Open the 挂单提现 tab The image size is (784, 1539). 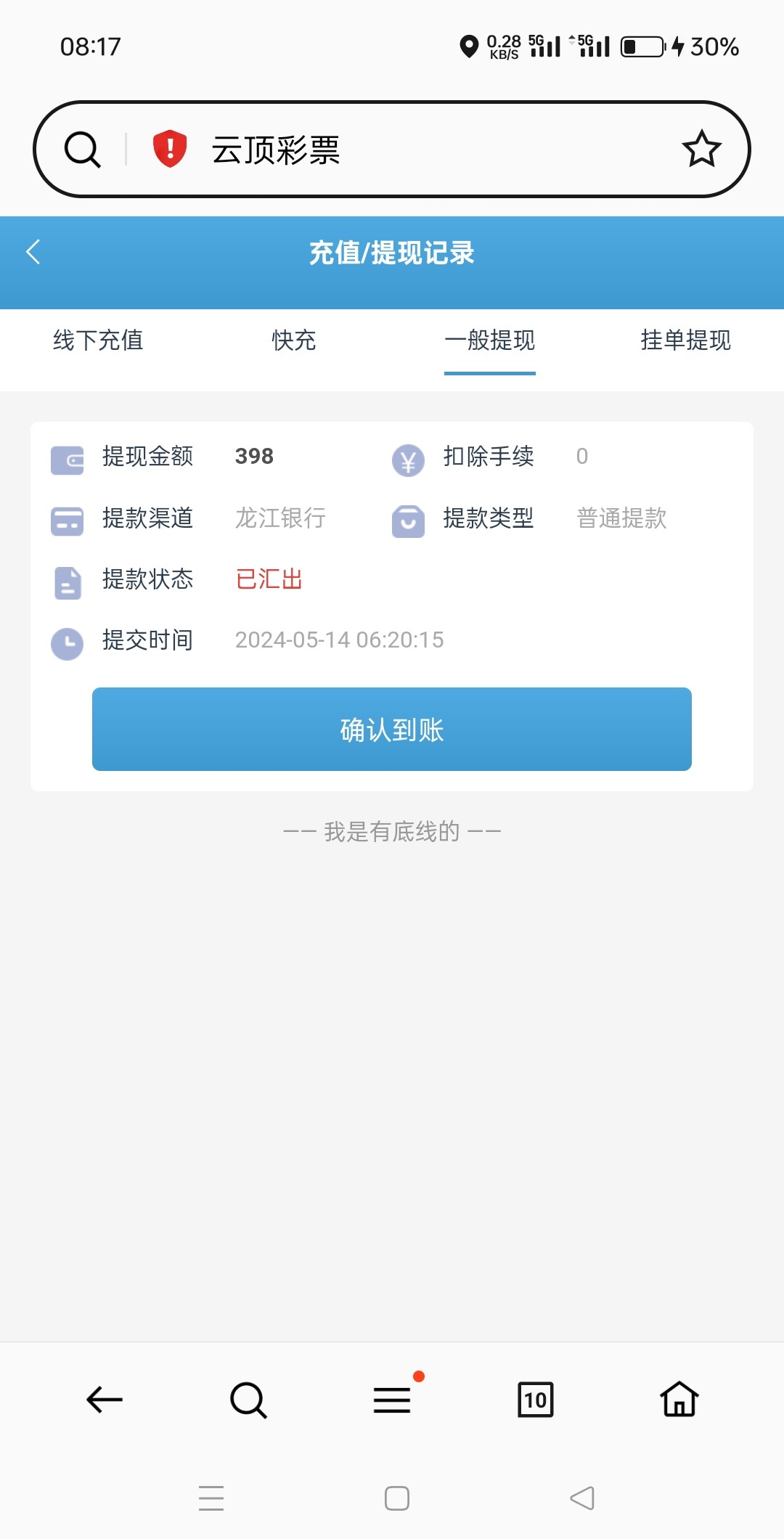point(686,340)
